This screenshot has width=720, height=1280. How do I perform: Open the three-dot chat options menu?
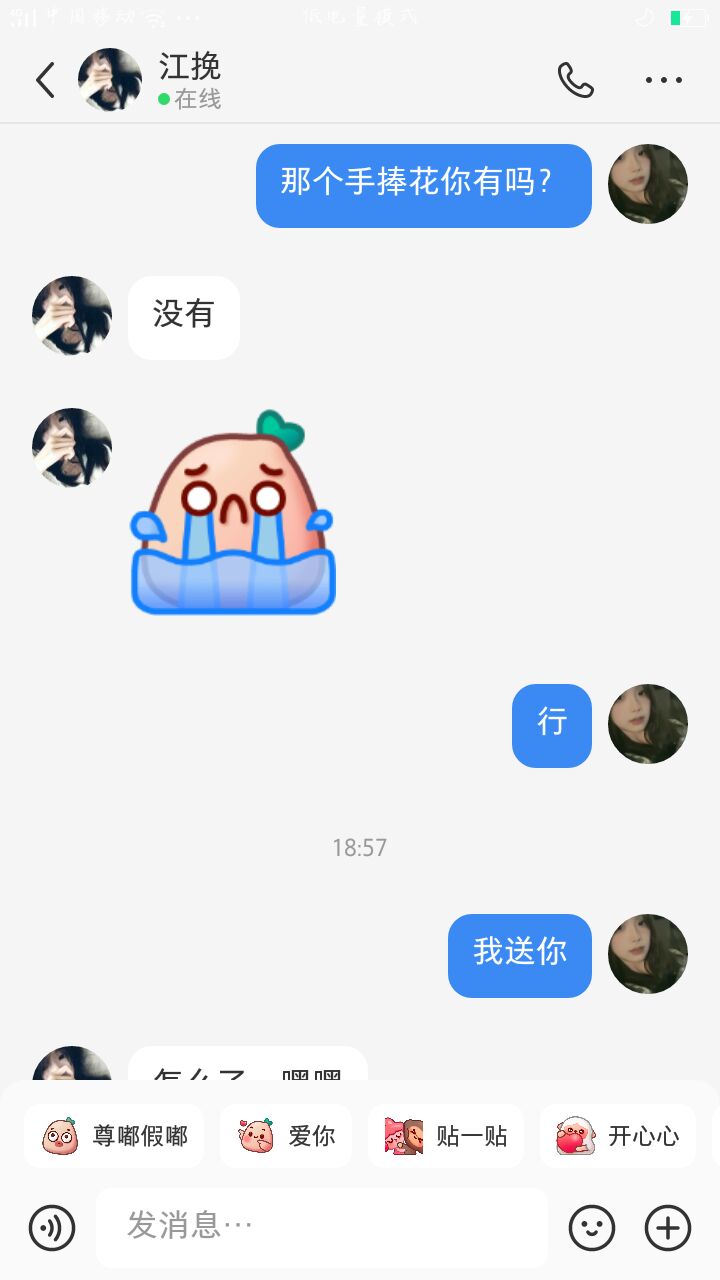pos(663,80)
